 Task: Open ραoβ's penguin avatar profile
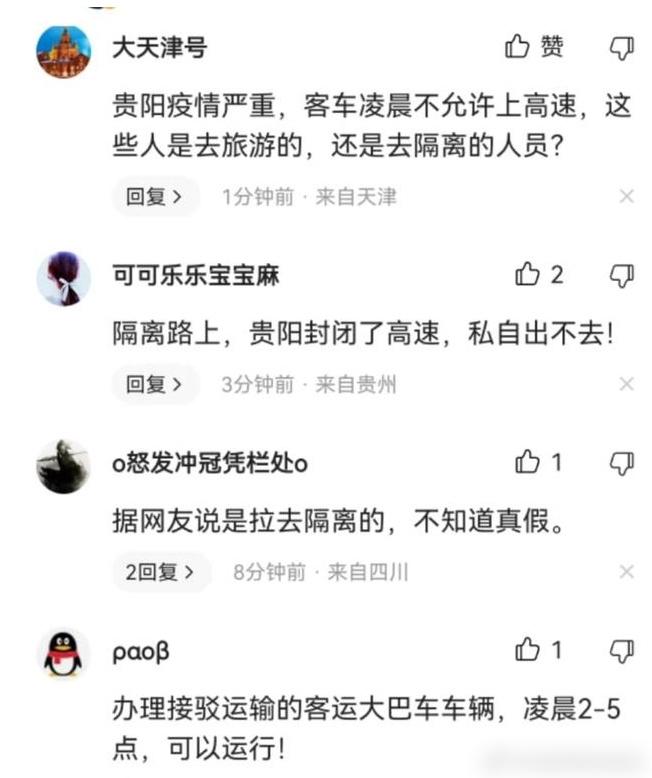pos(63,654)
